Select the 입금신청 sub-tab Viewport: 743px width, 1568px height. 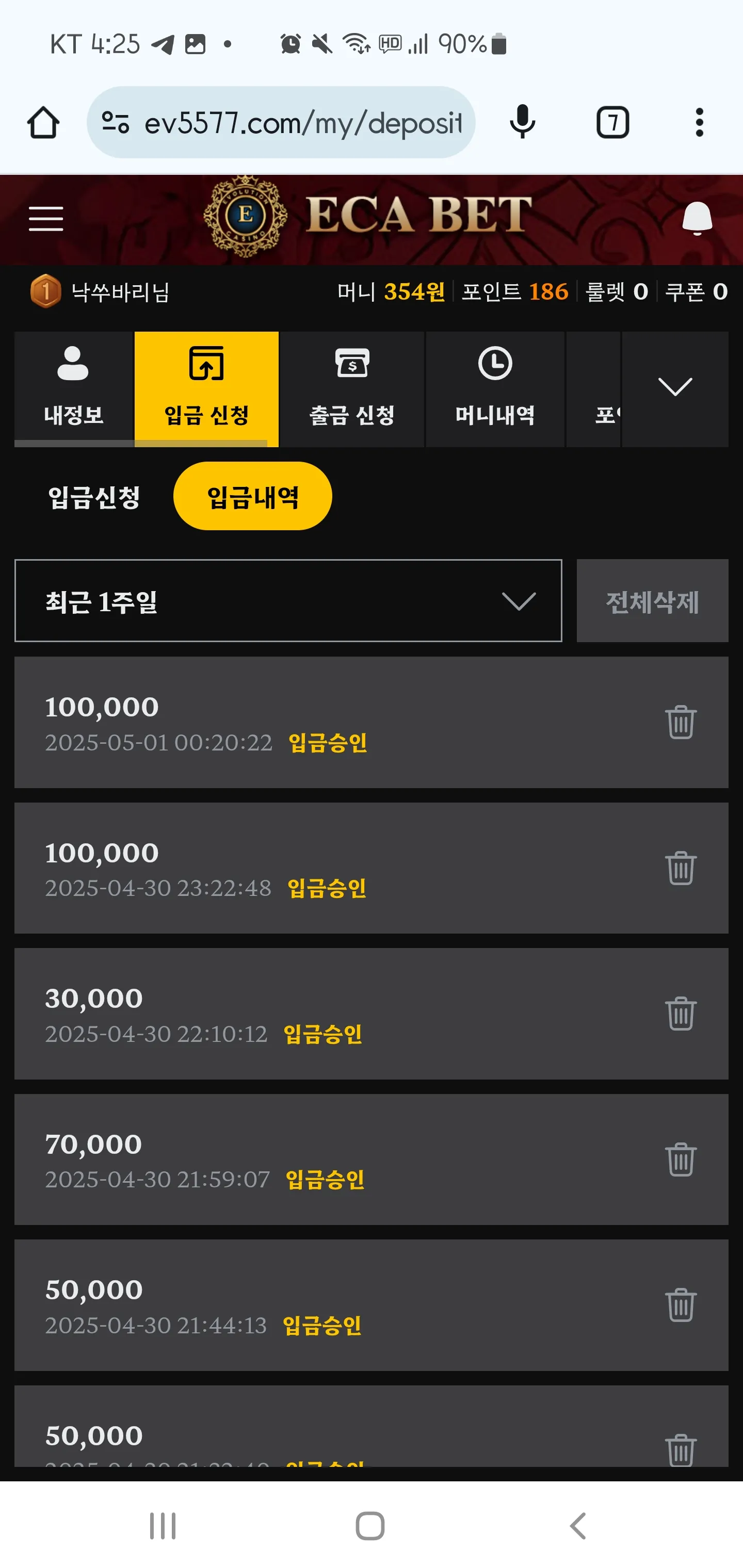(x=94, y=497)
